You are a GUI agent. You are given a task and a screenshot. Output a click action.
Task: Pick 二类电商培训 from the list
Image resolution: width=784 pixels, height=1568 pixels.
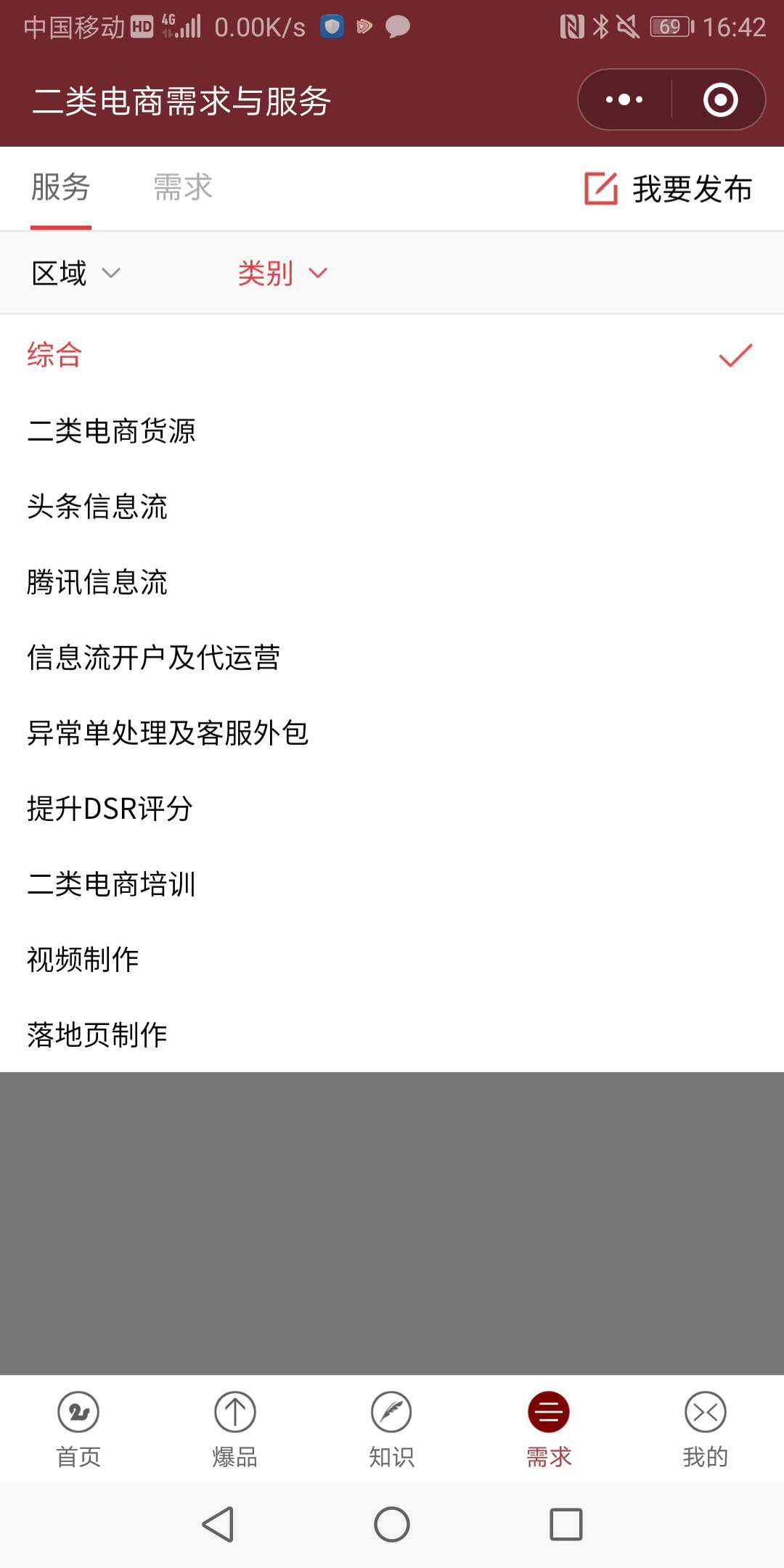[x=392, y=884]
